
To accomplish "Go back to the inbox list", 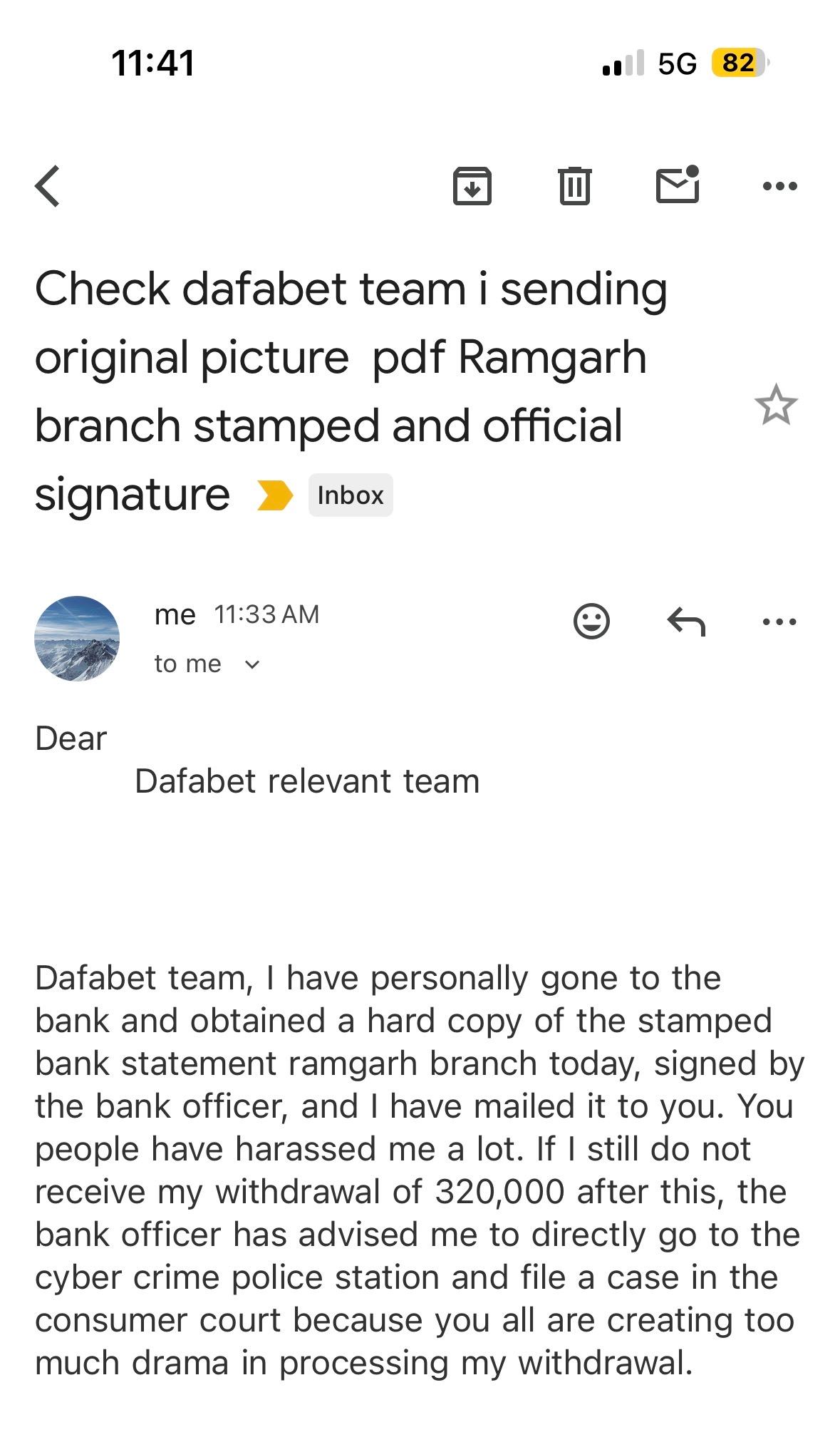I will tap(48, 186).
